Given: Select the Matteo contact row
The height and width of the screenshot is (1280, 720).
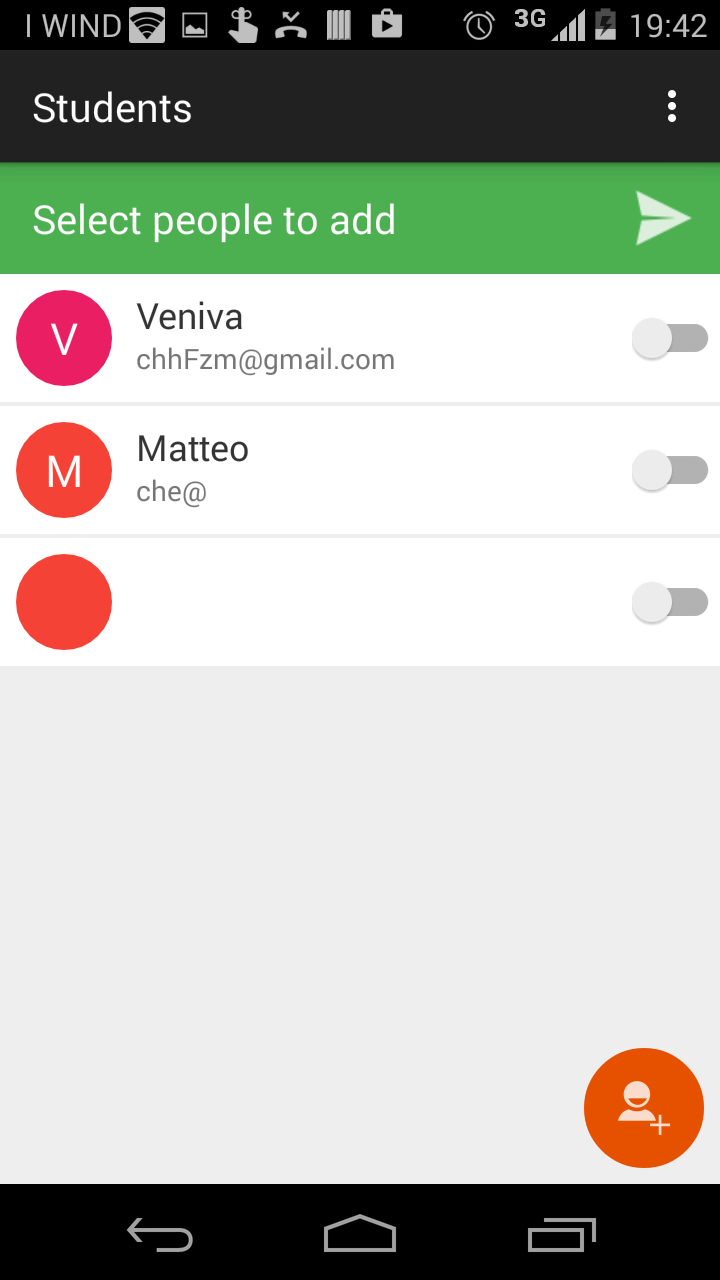Looking at the screenshot, I should (300, 470).
